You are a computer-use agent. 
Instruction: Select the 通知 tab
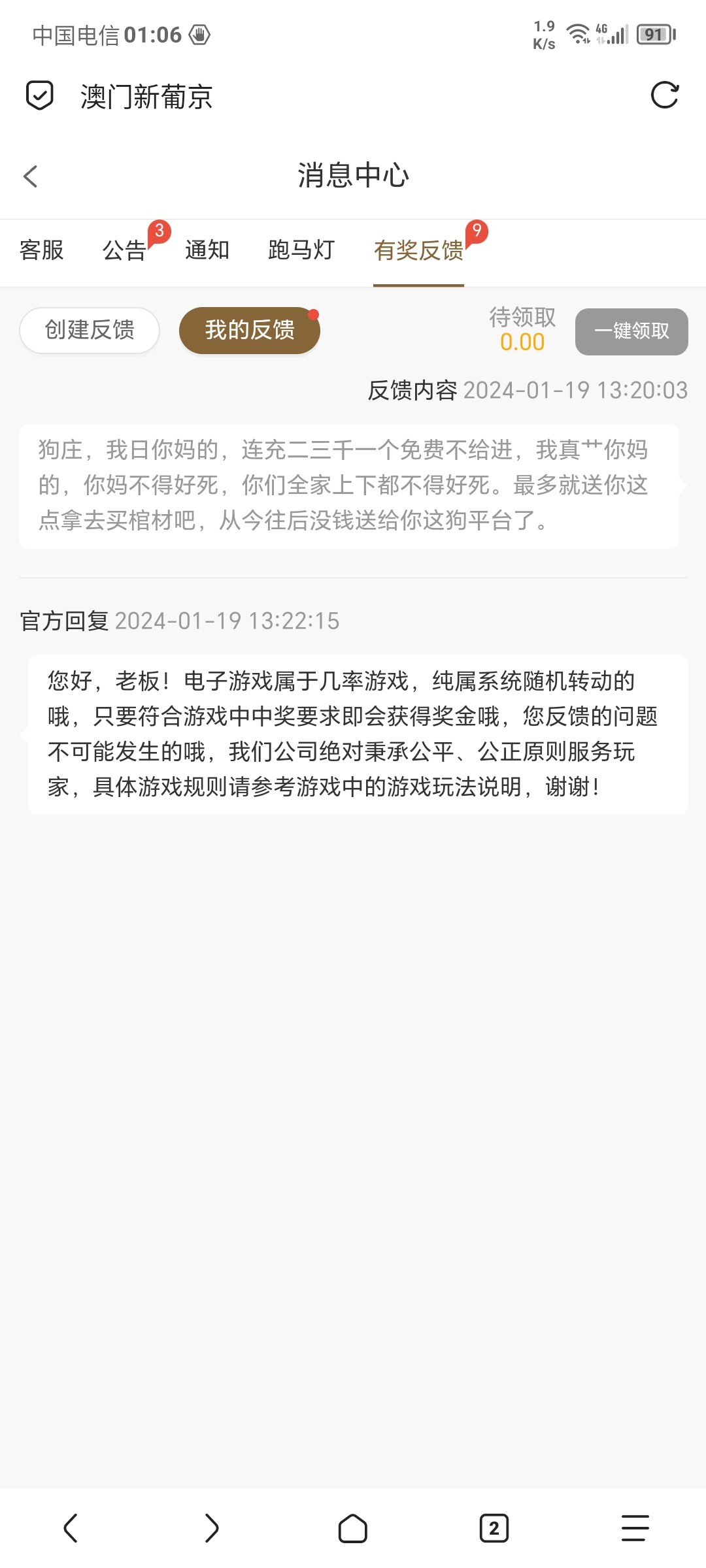[x=207, y=250]
